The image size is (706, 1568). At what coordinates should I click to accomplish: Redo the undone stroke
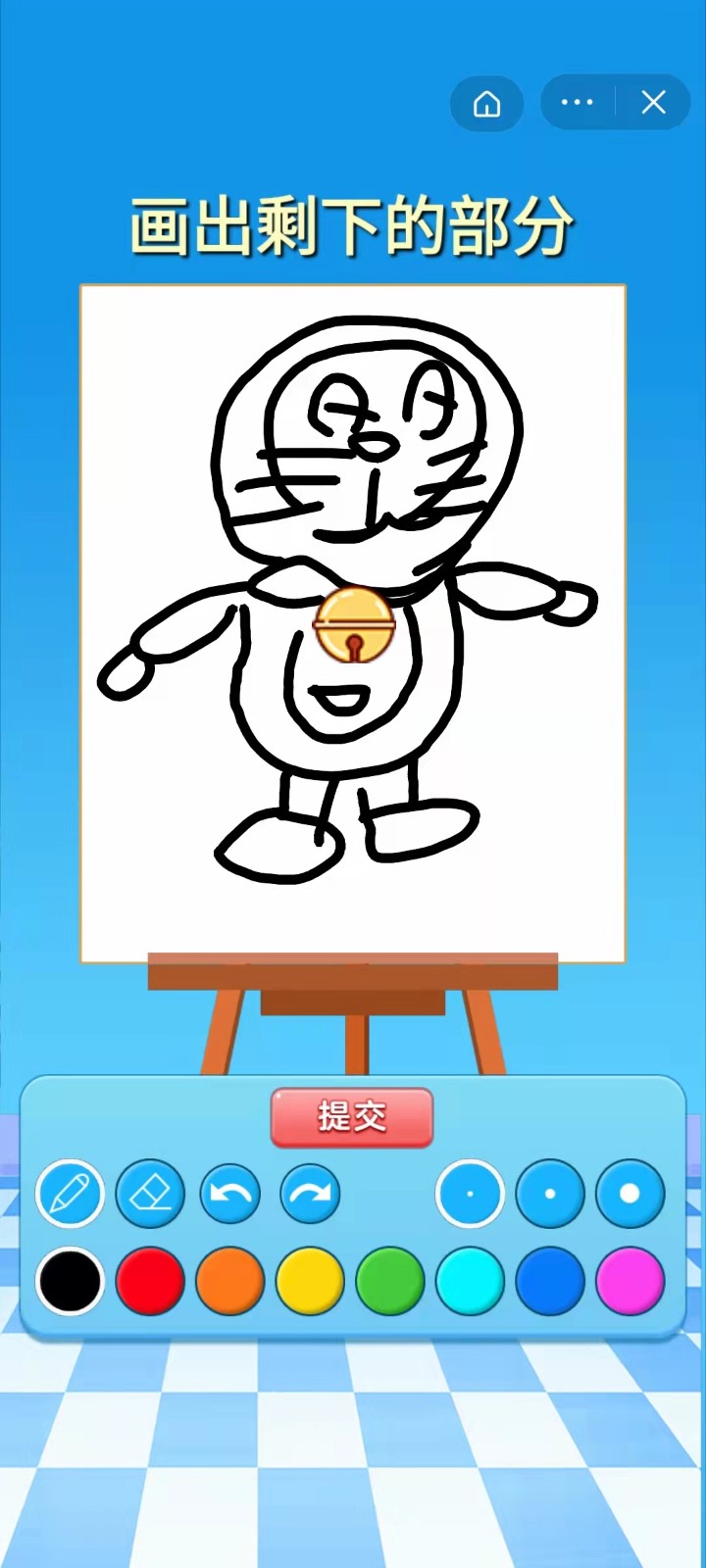[310, 1194]
